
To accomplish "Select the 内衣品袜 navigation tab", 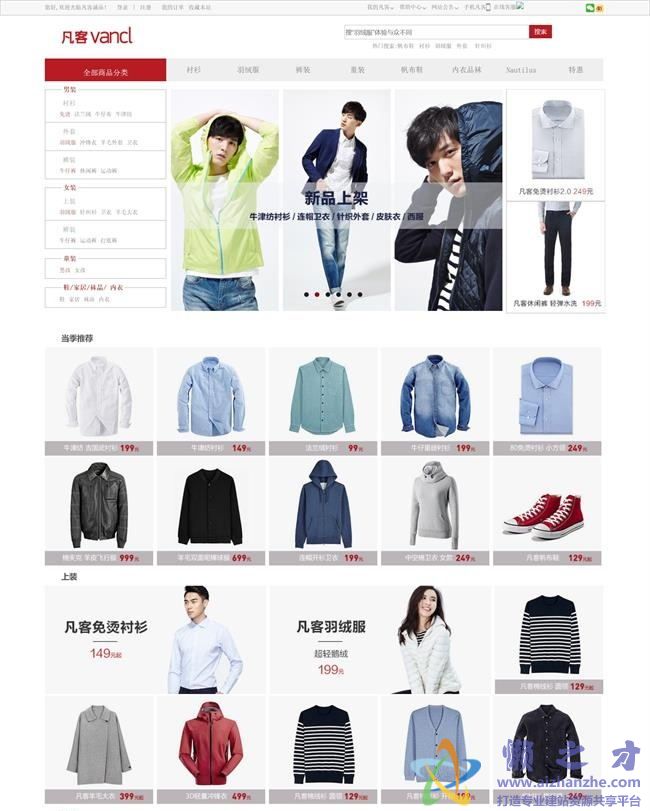I will point(466,71).
